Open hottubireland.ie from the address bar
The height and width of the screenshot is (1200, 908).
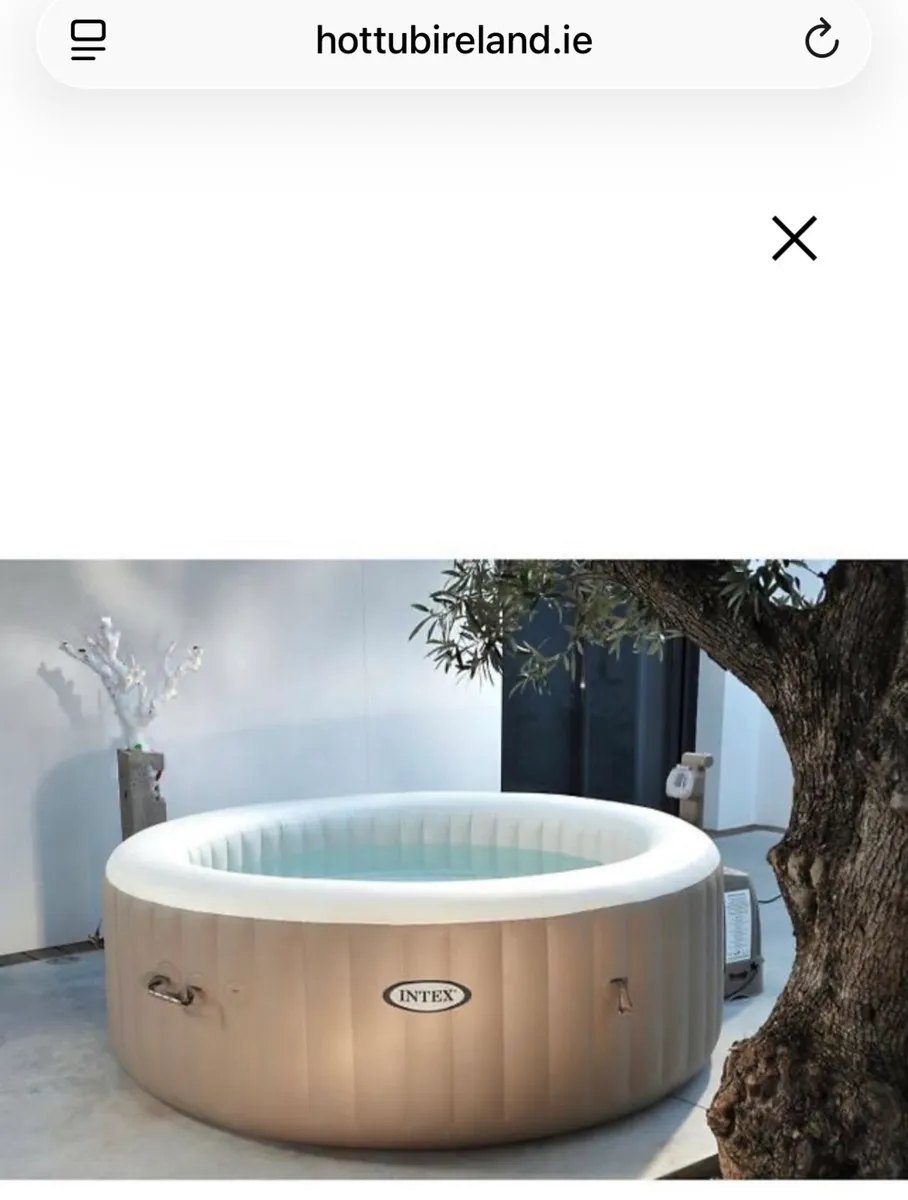pos(452,41)
